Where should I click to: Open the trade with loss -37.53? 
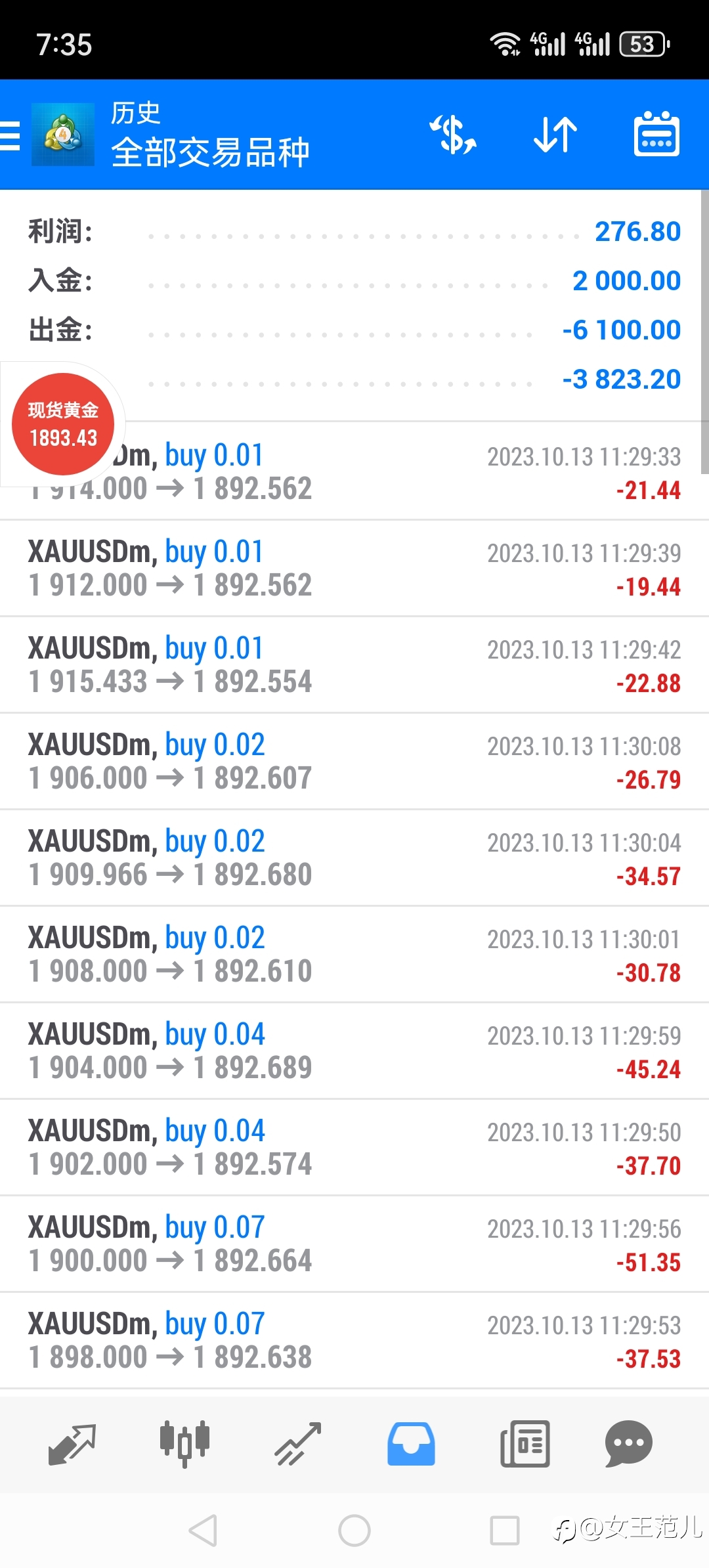[x=354, y=1340]
